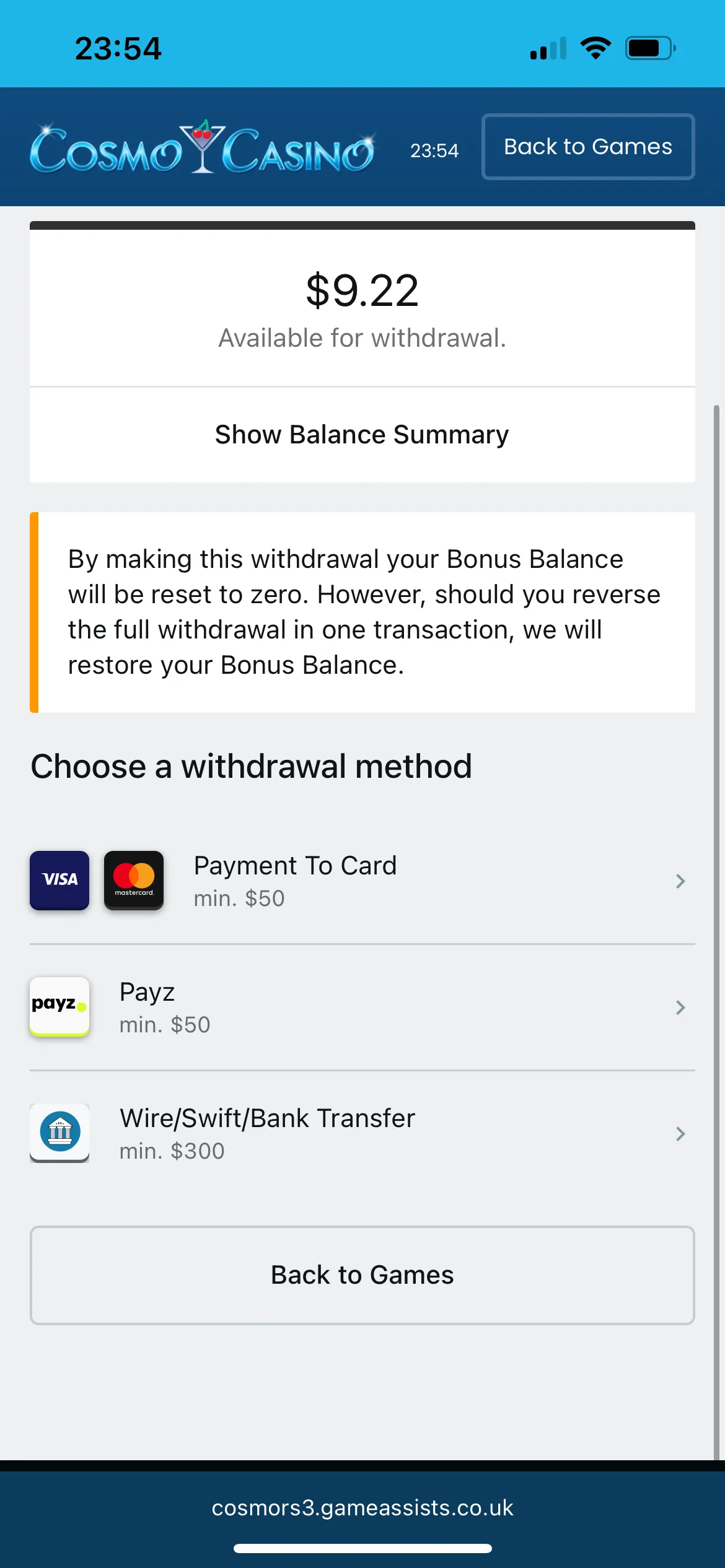Viewport: 725px width, 1568px height.
Task: Expand Show Balance Summary
Action: click(x=362, y=435)
